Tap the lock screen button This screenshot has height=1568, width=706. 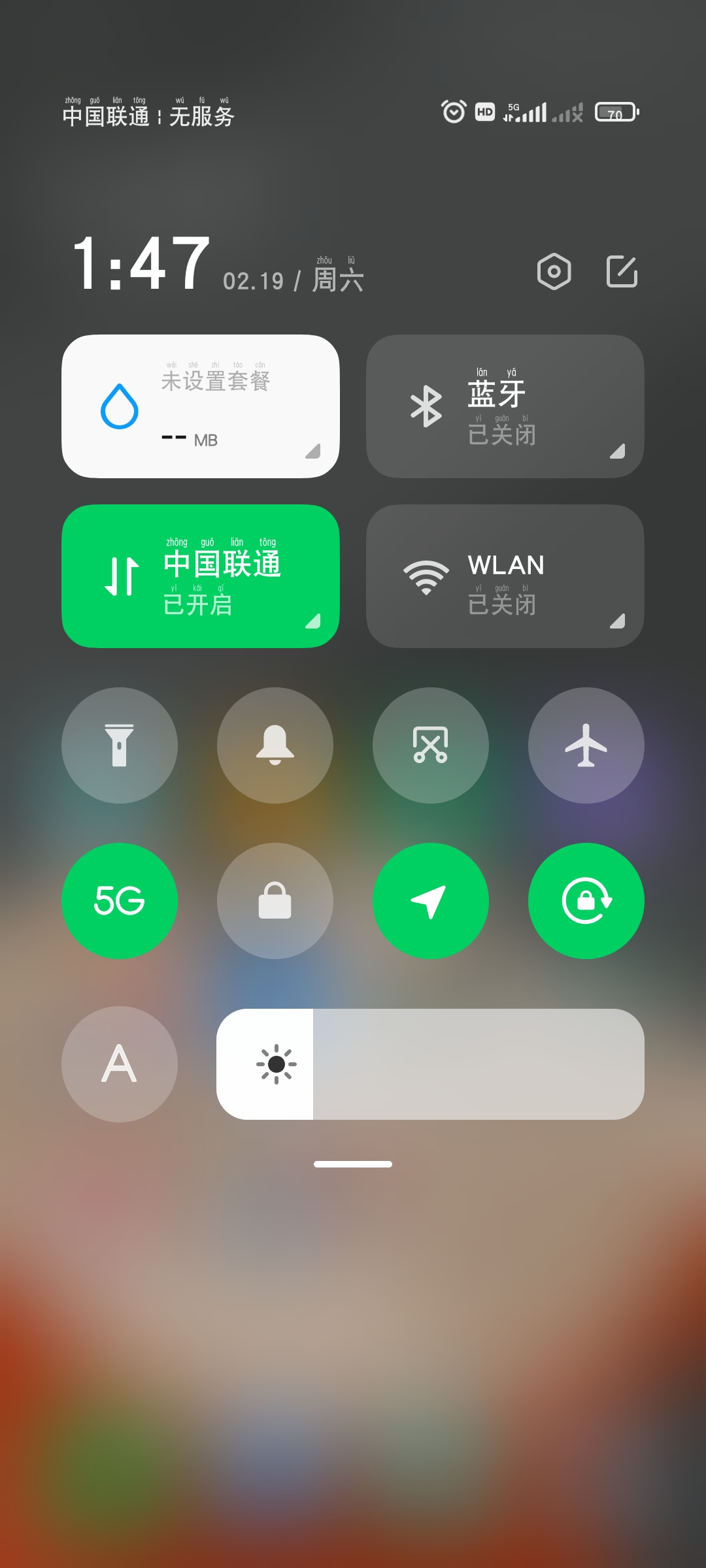(275, 901)
